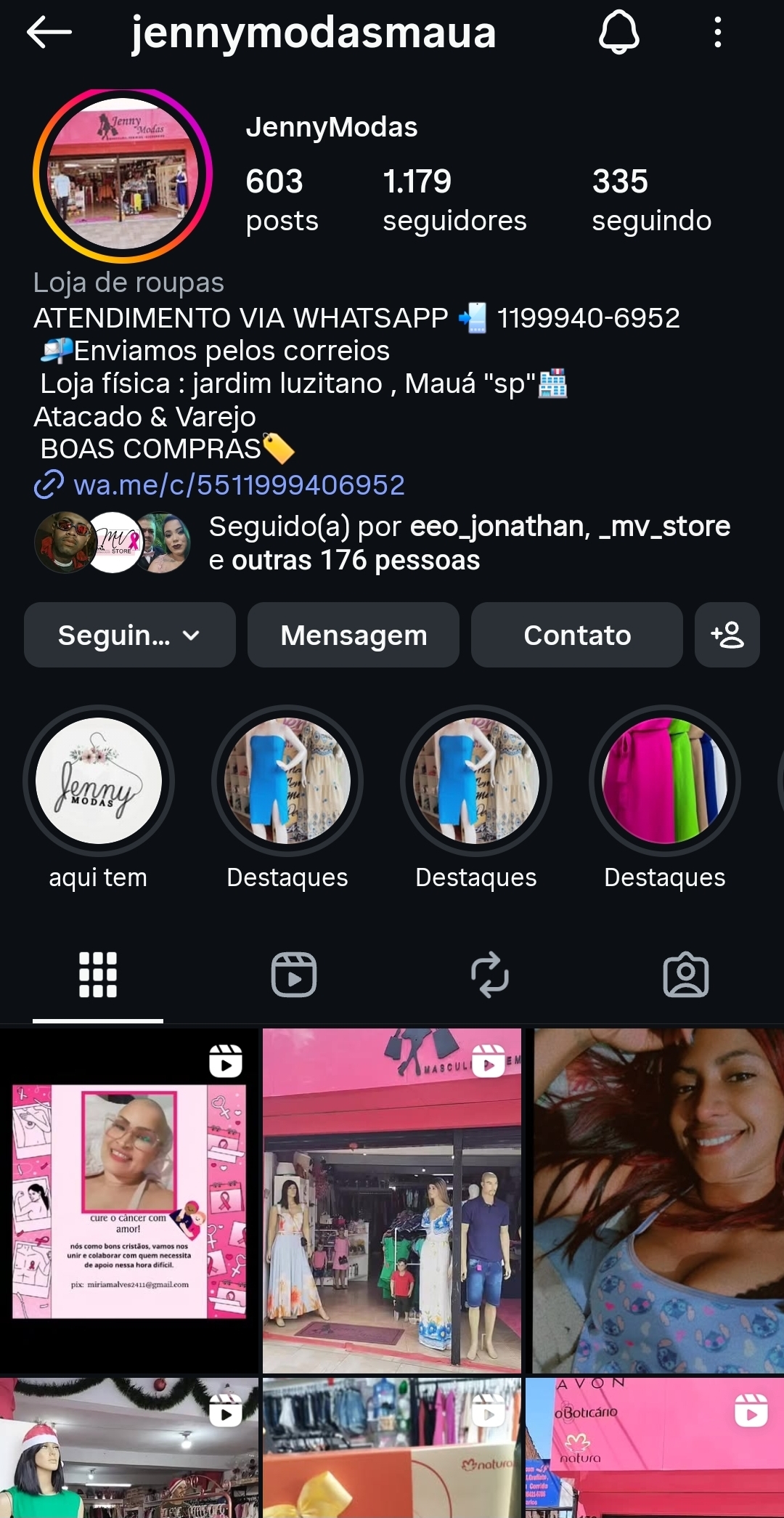
Task: Expand the 'Seguin...' following dropdown
Action: (x=131, y=635)
